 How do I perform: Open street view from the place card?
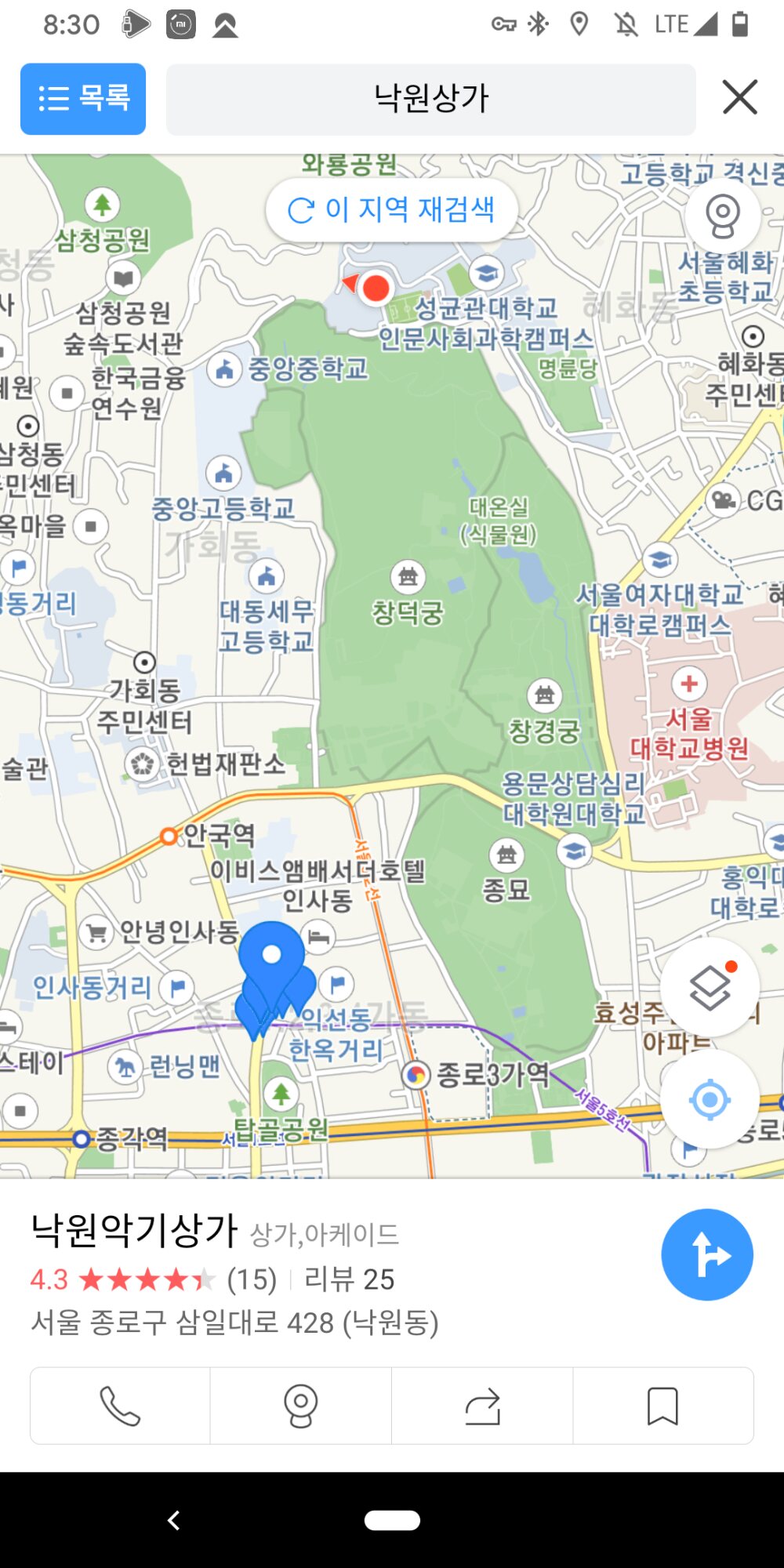click(301, 1406)
